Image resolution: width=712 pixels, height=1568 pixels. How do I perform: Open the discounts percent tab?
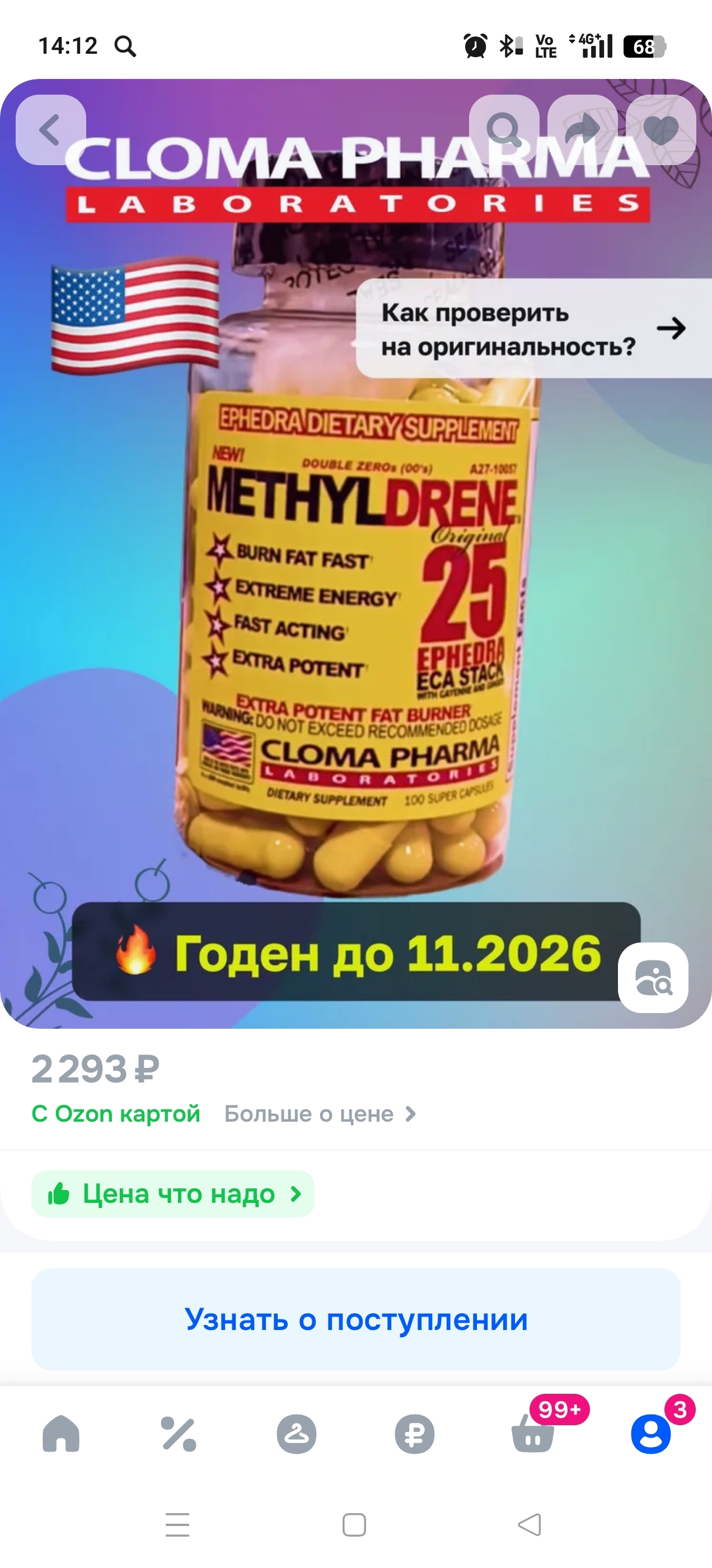click(179, 1434)
